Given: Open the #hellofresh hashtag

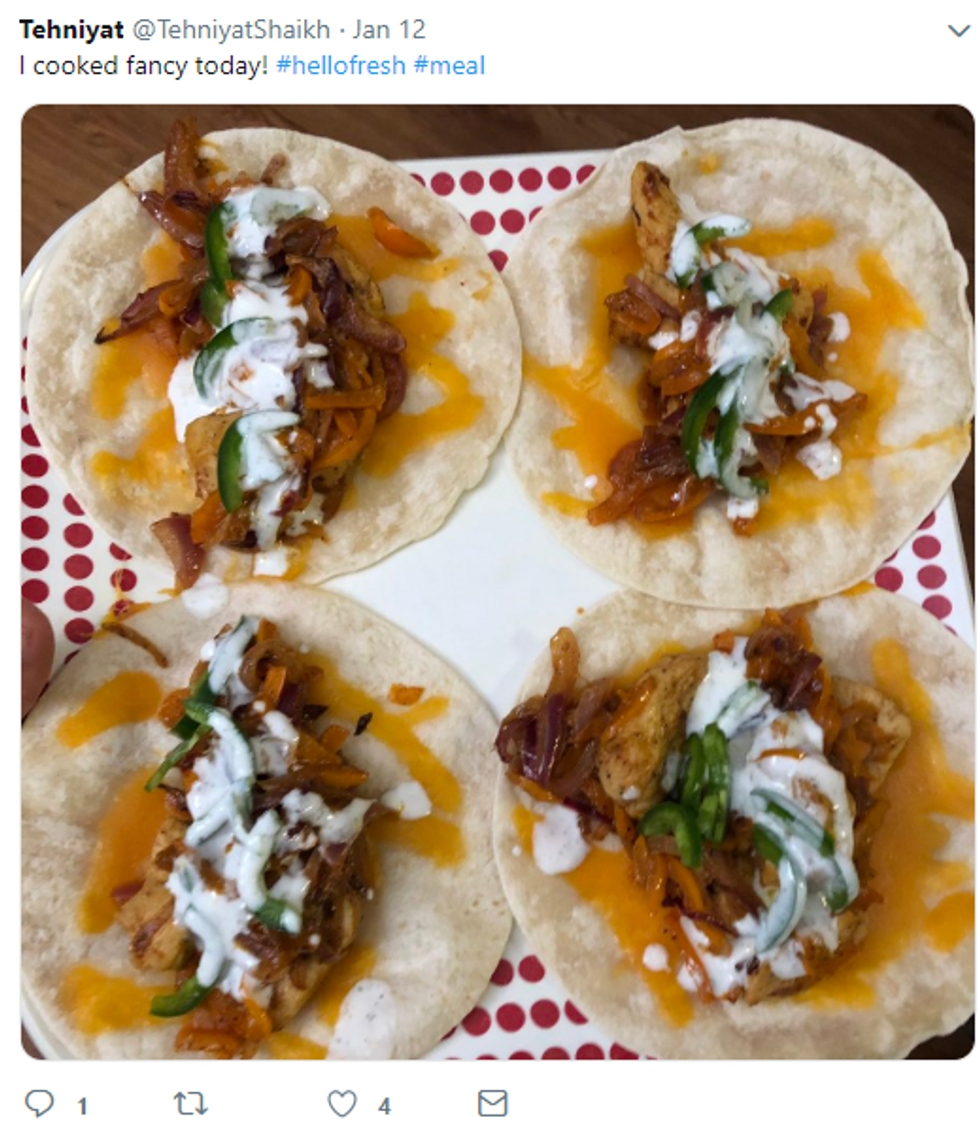Looking at the screenshot, I should 341,66.
